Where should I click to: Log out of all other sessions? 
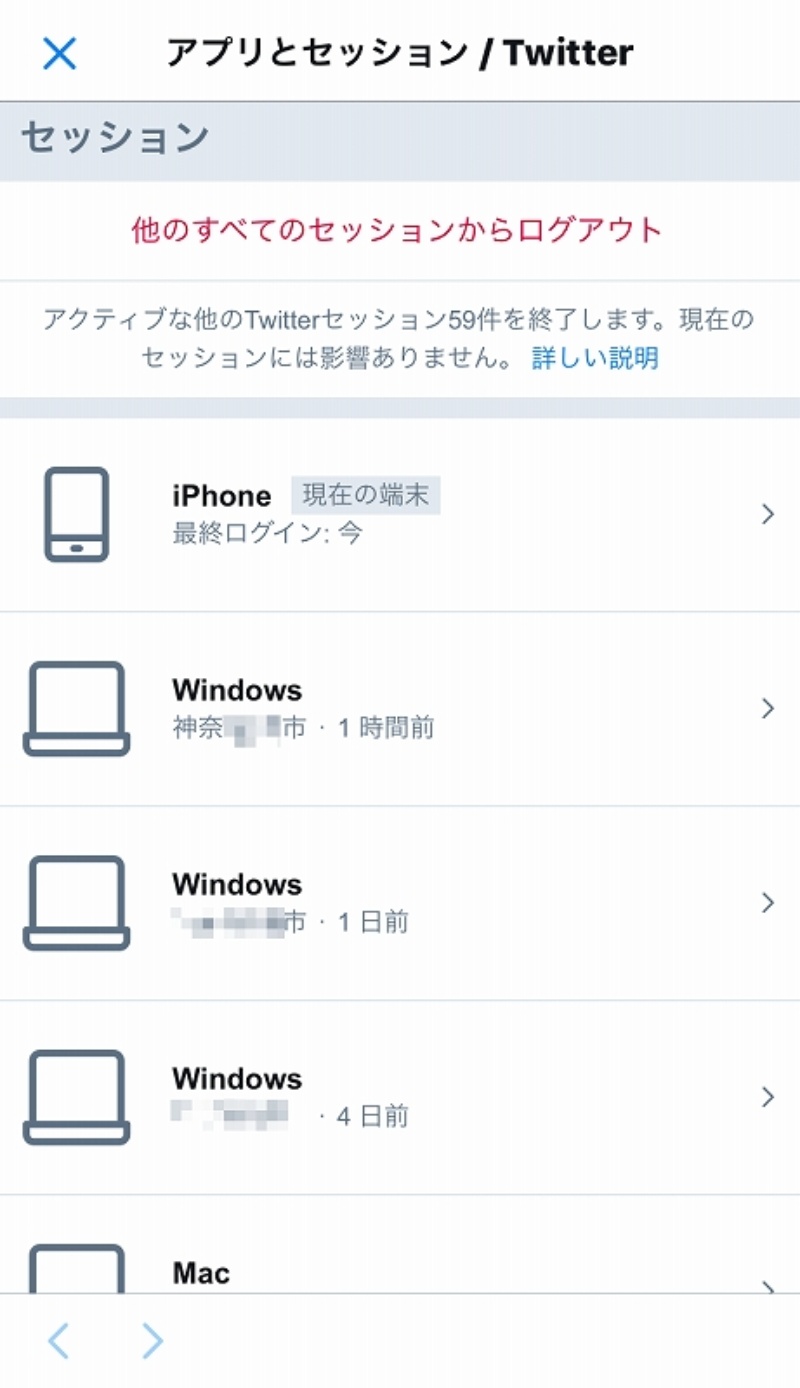(x=397, y=231)
